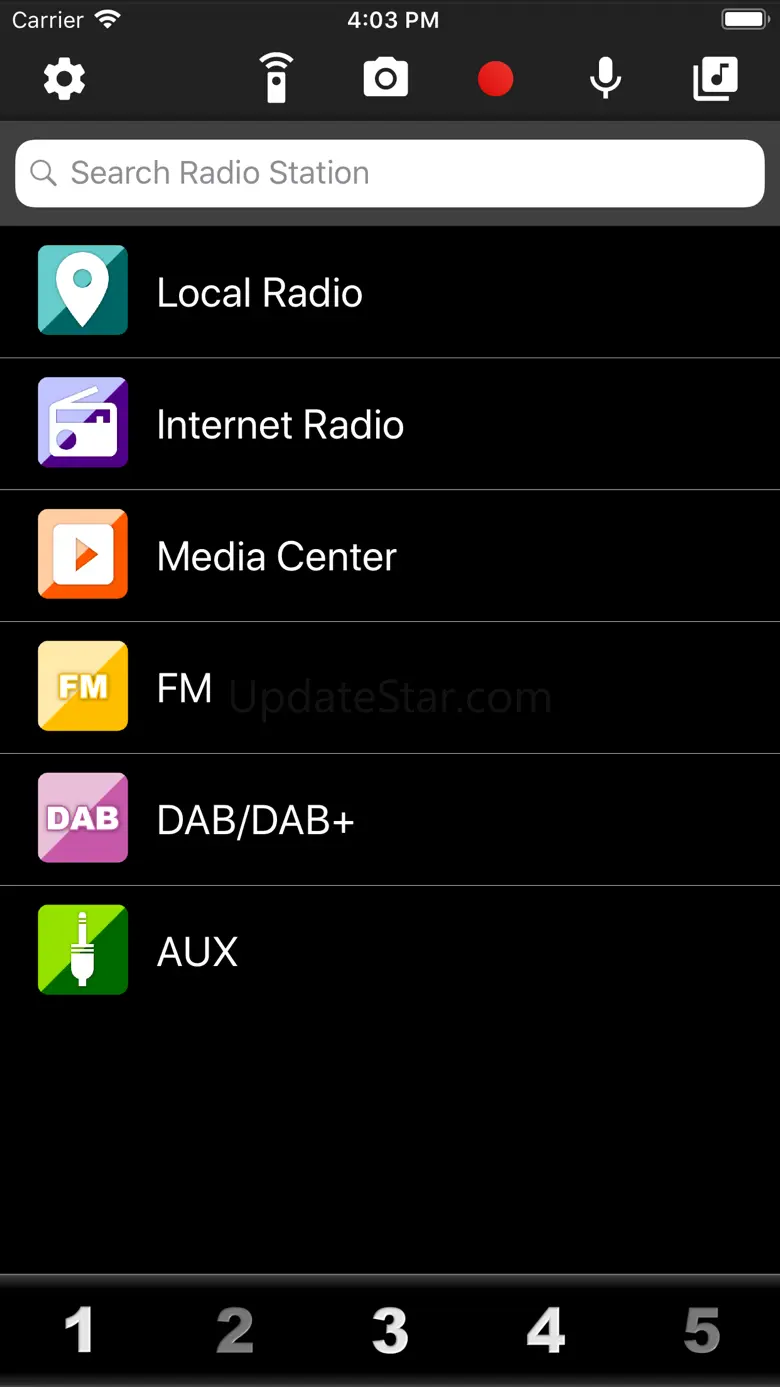
Task: Open the remote control icon
Action: pos(276,79)
